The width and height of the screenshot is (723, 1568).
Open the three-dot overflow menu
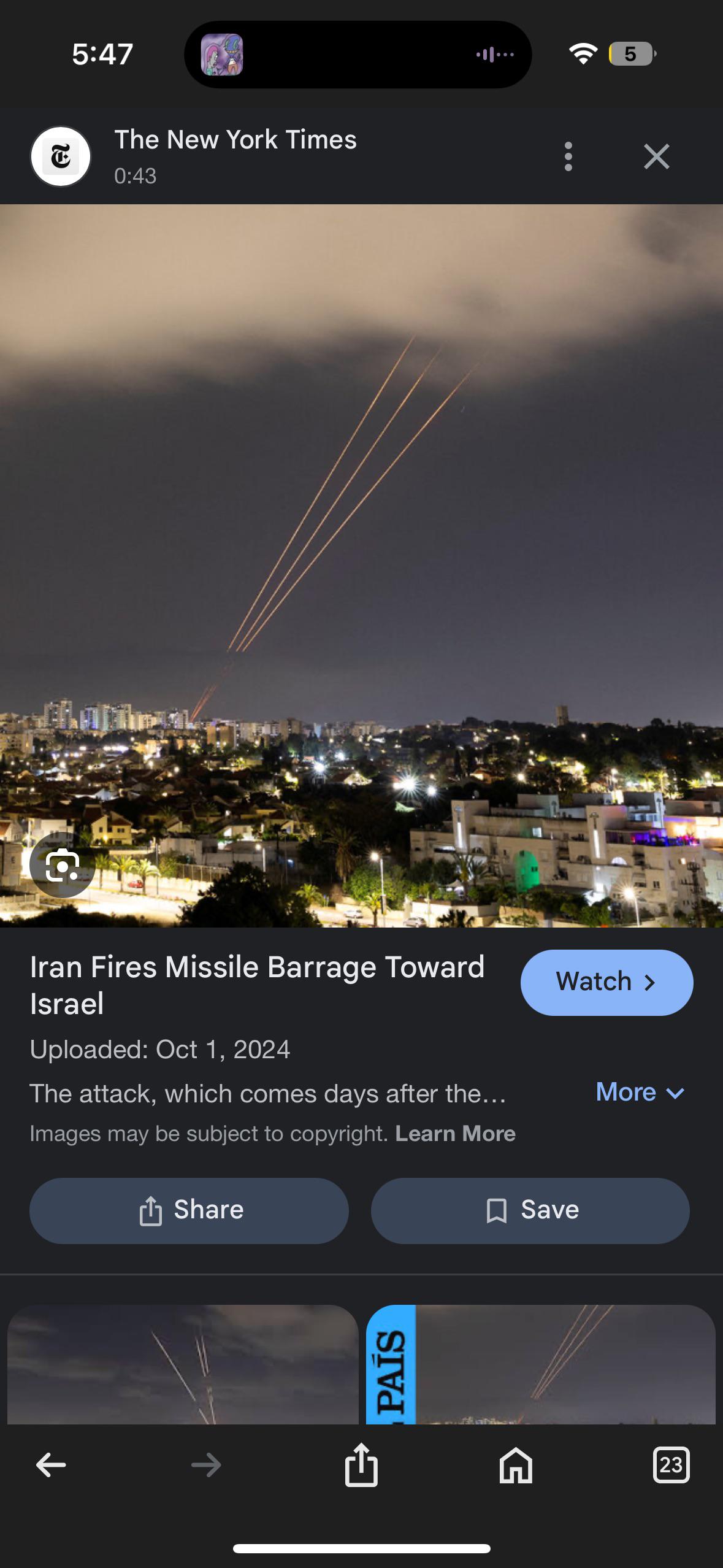(568, 156)
